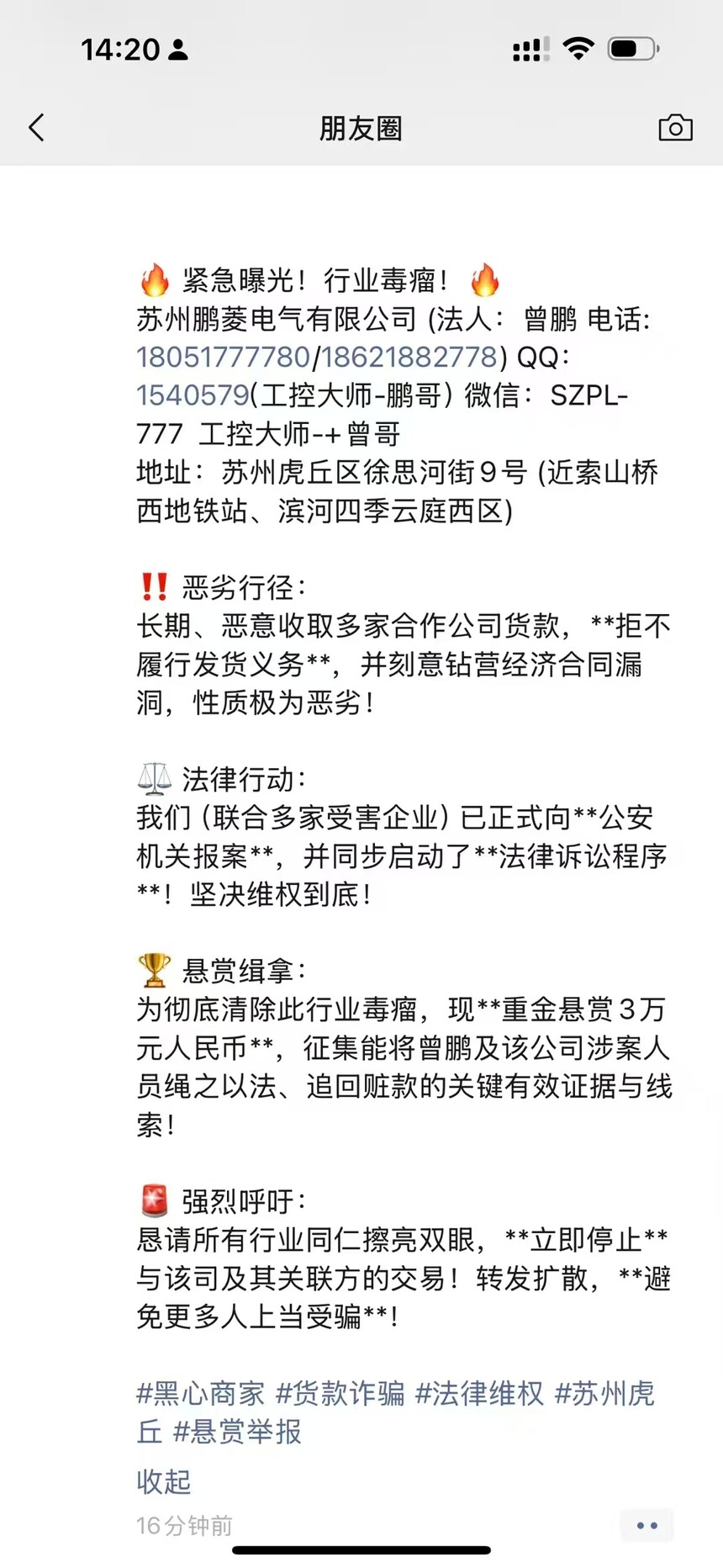Tap the phone number 18051777780
The width and height of the screenshot is (723, 1568).
click(x=224, y=357)
